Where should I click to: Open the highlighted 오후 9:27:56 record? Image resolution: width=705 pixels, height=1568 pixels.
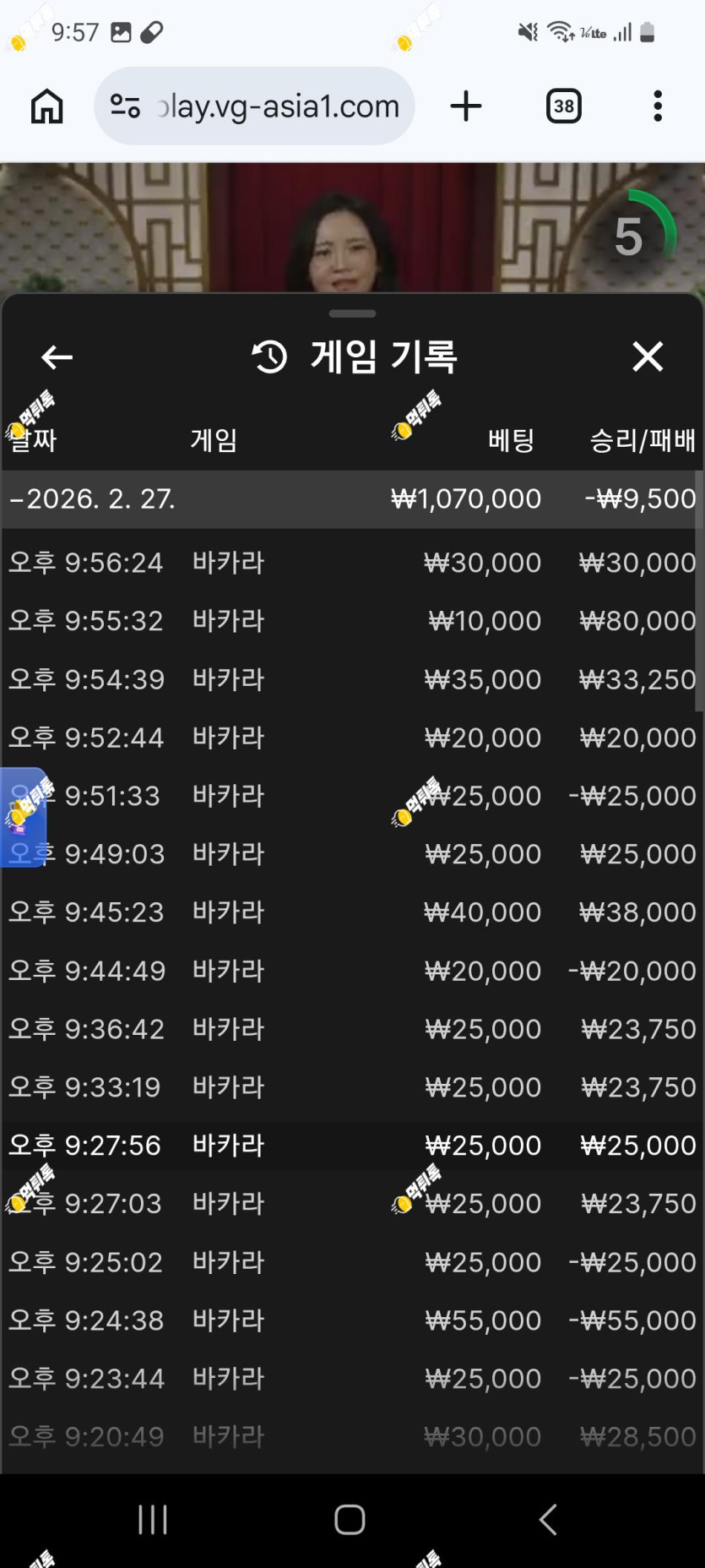(350, 1146)
